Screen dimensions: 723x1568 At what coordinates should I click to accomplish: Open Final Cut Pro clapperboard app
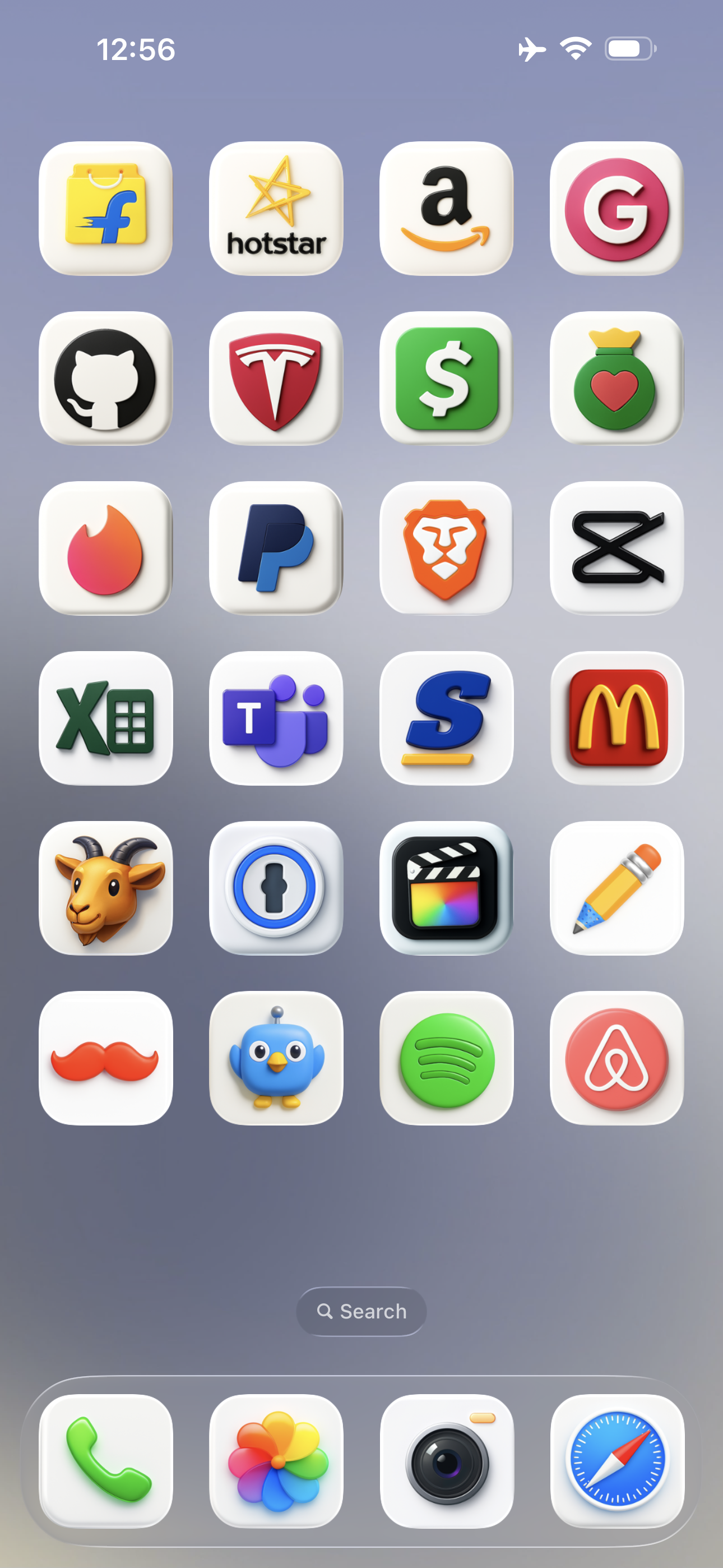(x=446, y=888)
